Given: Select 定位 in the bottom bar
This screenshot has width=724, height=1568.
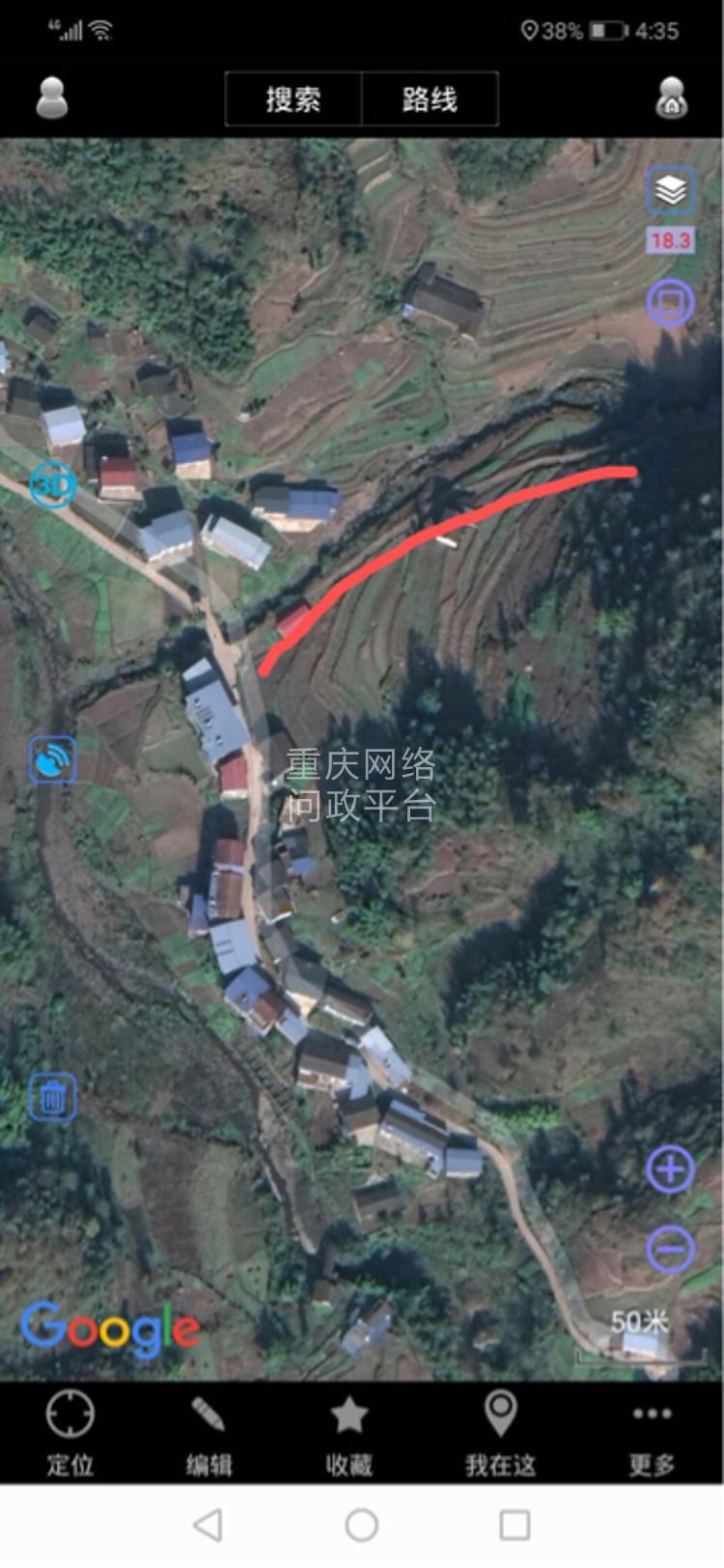Looking at the screenshot, I should point(70,1433).
